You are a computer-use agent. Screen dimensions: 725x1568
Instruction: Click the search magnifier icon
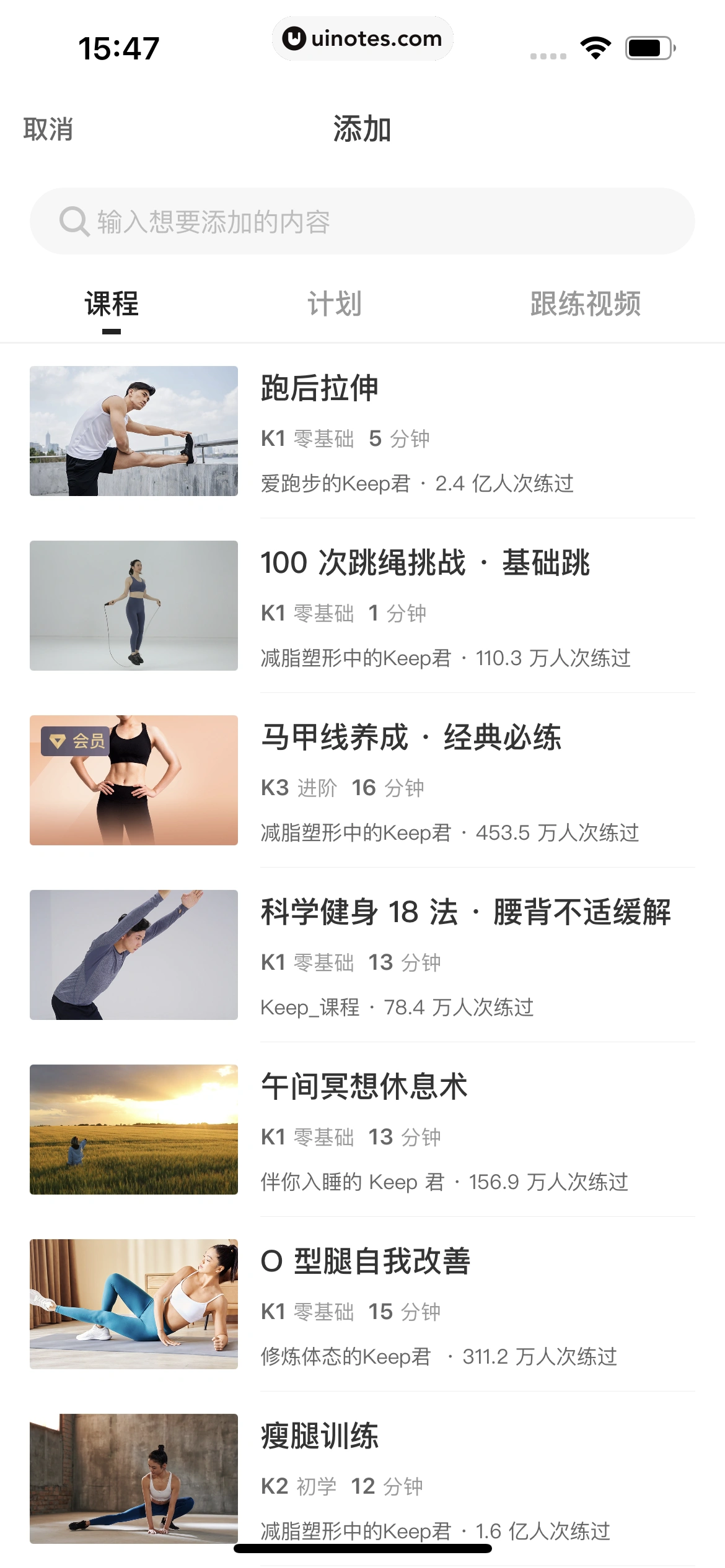[x=72, y=222]
